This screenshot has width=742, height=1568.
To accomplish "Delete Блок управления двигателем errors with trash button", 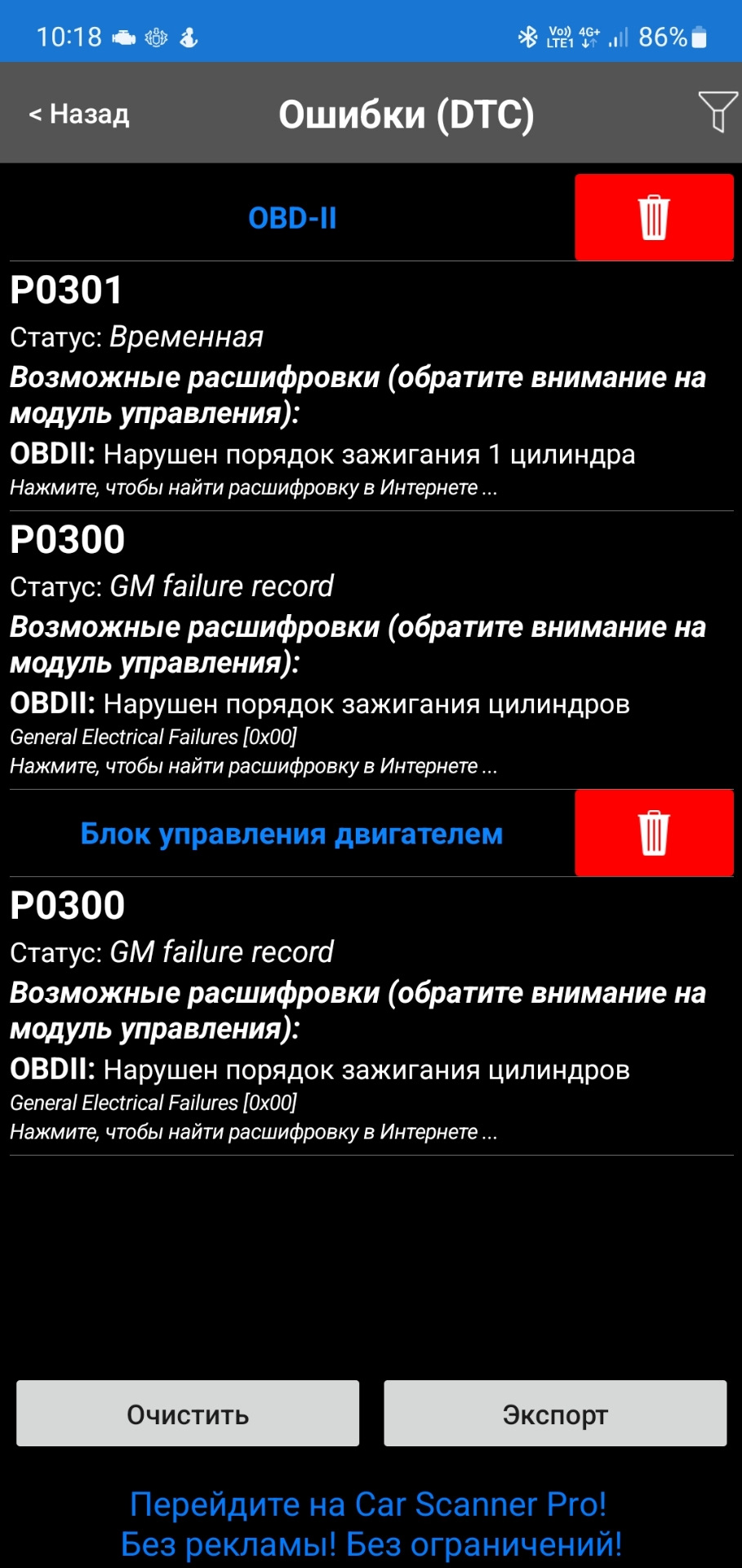I will coord(654,833).
